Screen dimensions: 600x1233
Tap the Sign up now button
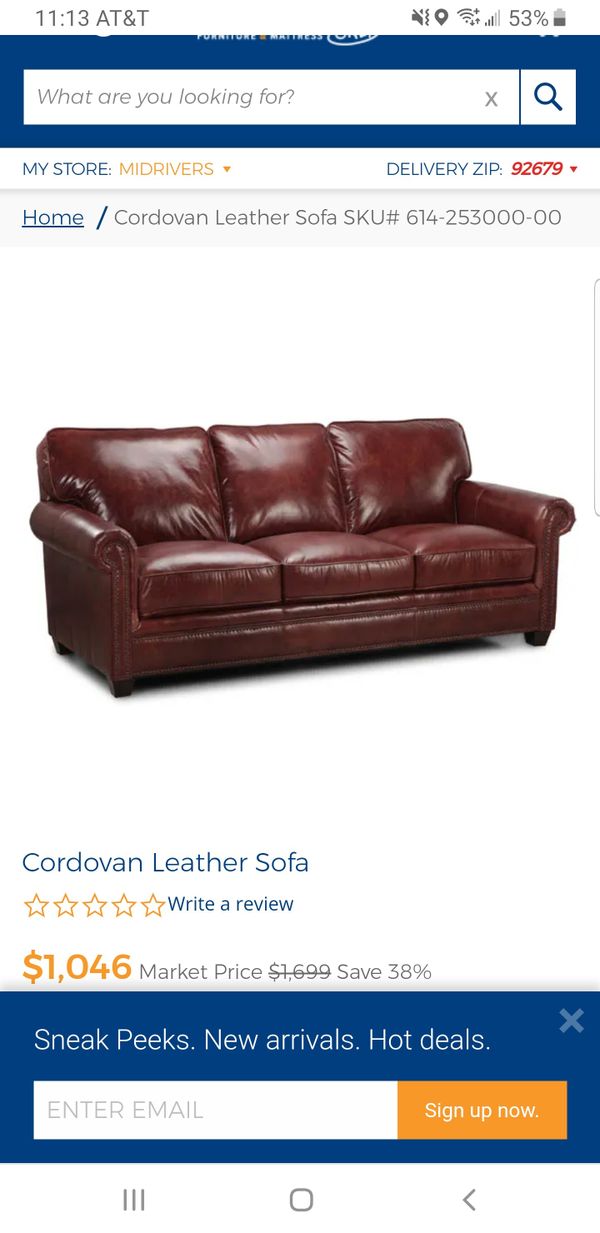point(482,1110)
